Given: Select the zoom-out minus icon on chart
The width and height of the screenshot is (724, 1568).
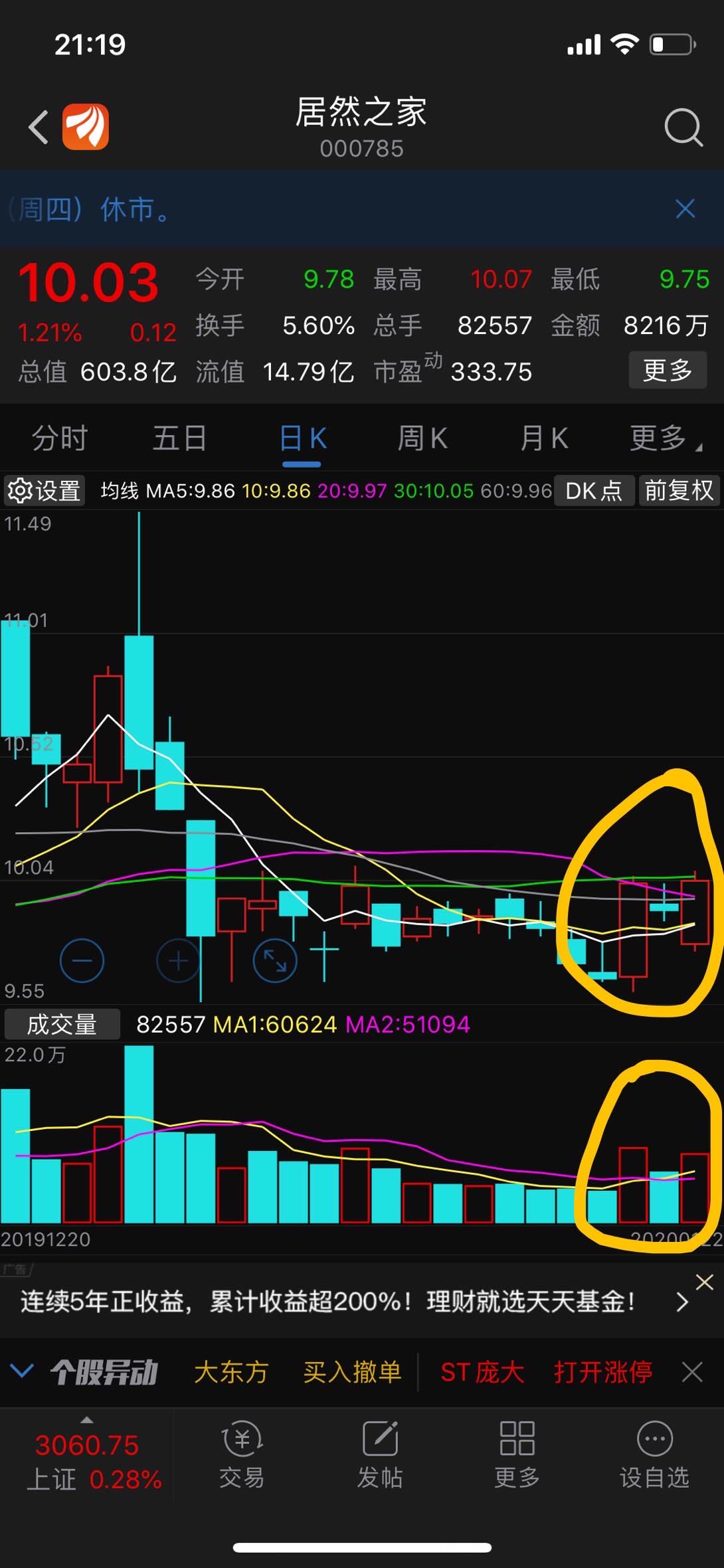Looking at the screenshot, I should (x=82, y=961).
